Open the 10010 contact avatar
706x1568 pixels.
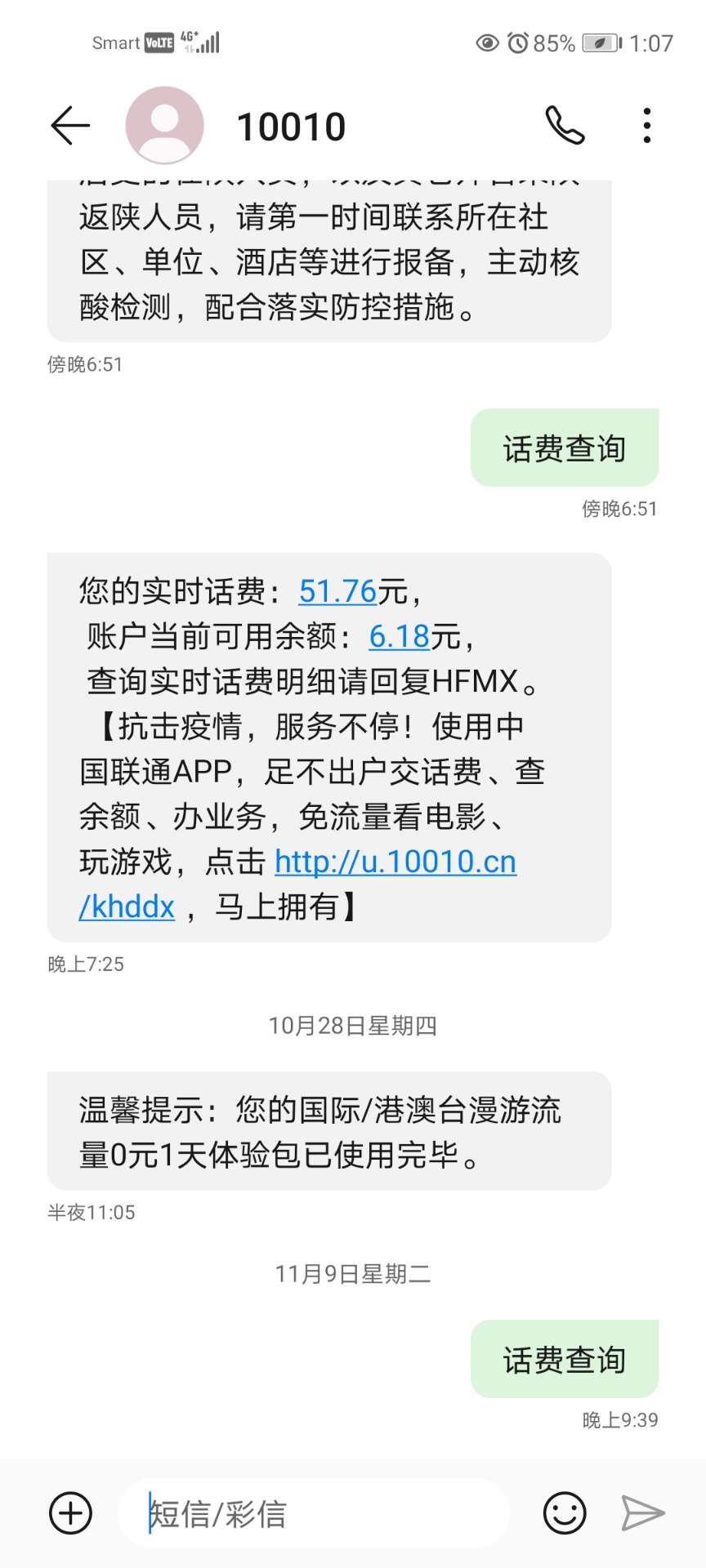point(164,126)
